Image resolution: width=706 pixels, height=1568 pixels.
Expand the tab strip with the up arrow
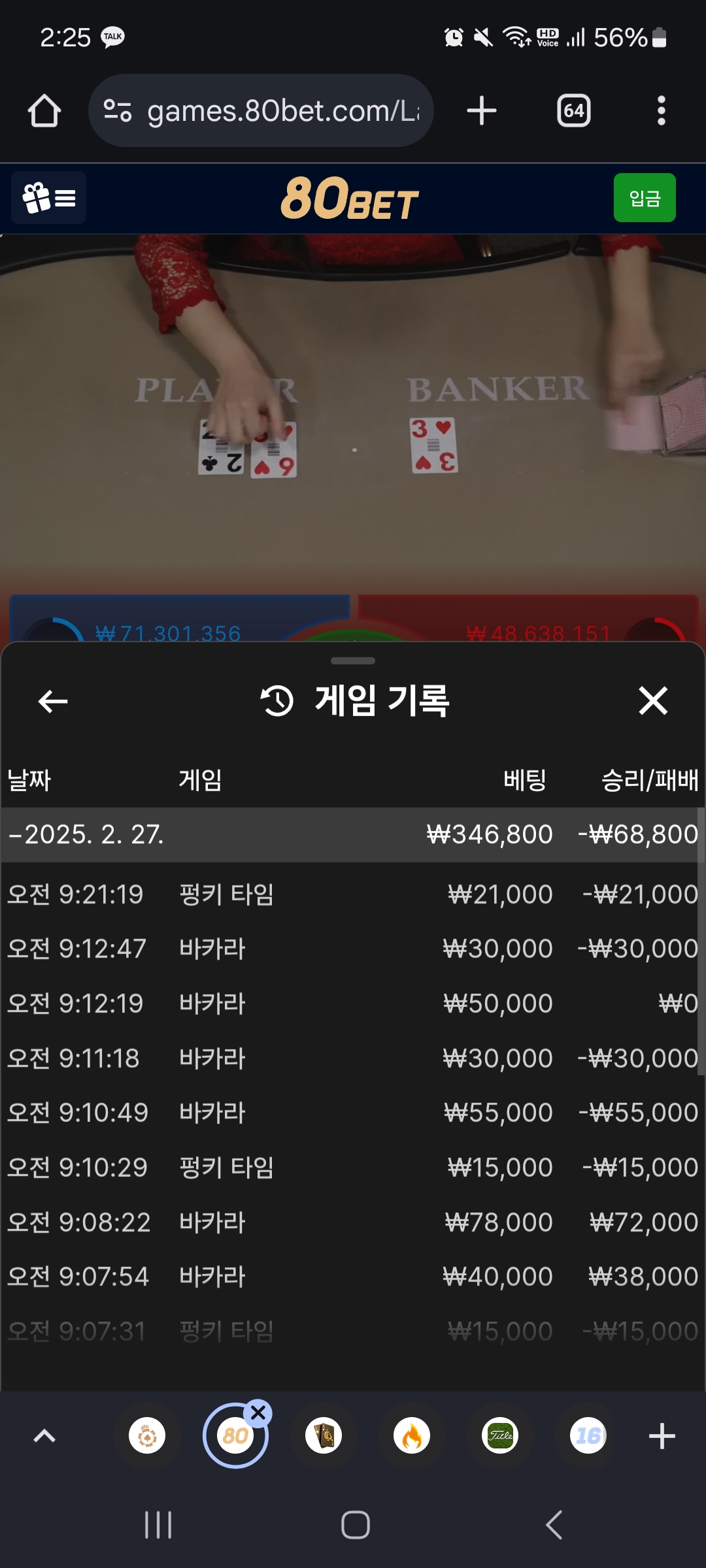[x=44, y=1436]
